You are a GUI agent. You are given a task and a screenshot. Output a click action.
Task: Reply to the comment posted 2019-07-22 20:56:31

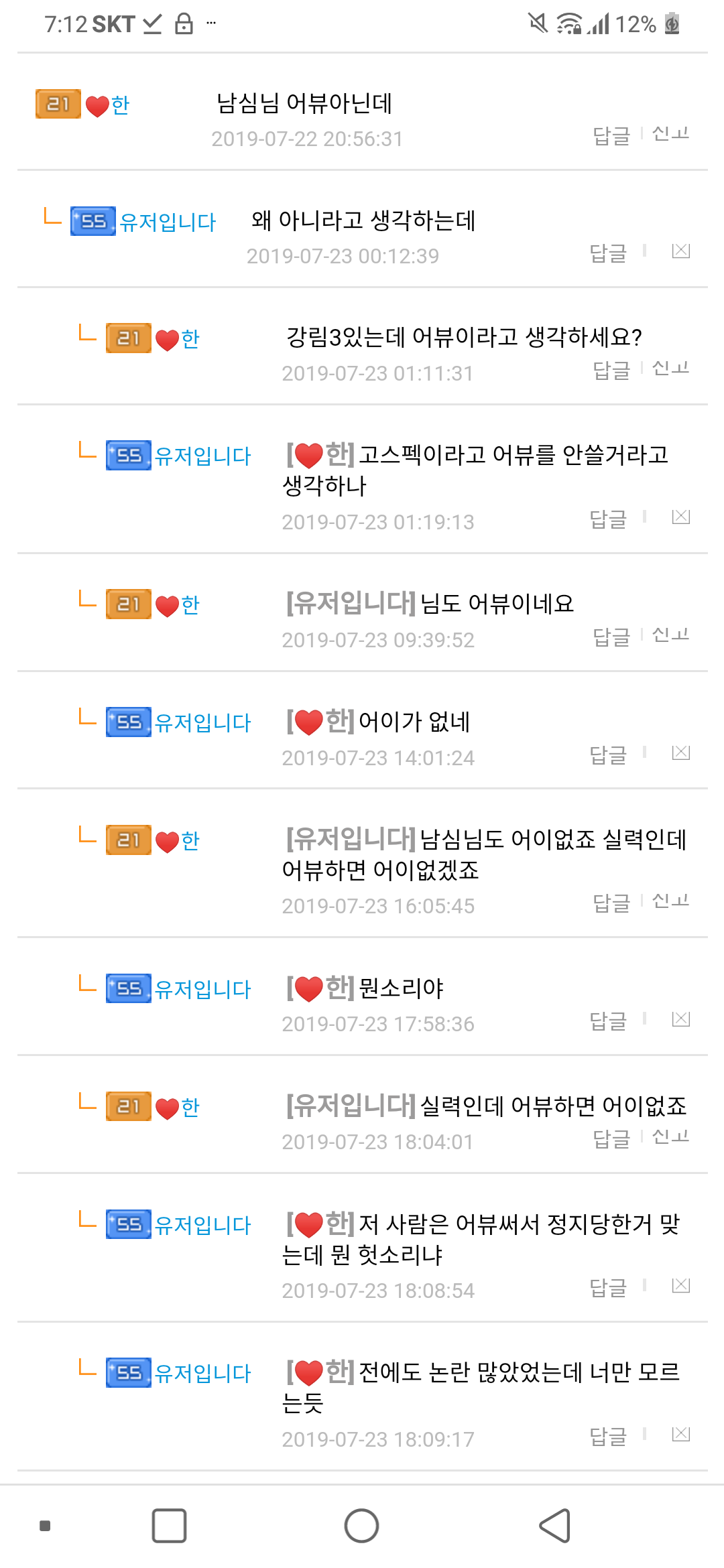coord(611,135)
